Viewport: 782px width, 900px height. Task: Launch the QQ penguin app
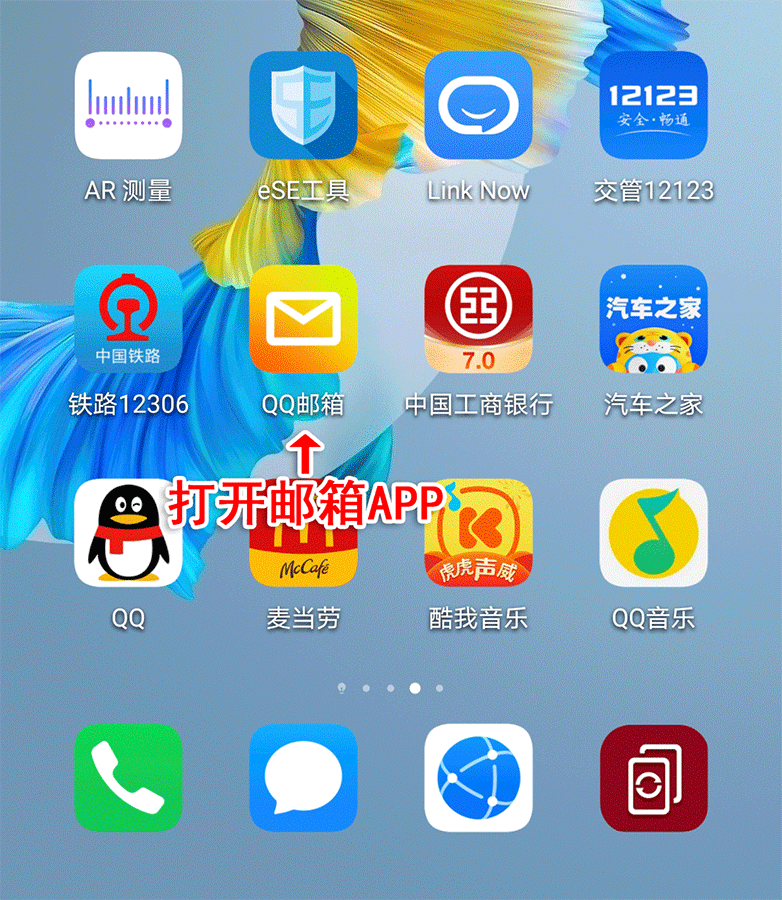click(x=128, y=533)
